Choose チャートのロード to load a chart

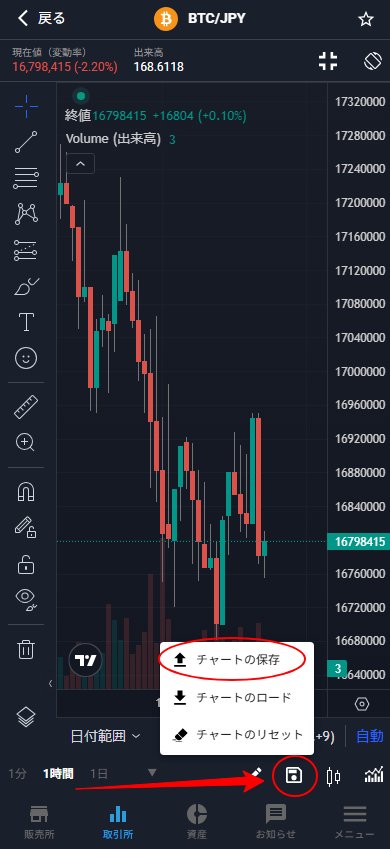tap(237, 697)
